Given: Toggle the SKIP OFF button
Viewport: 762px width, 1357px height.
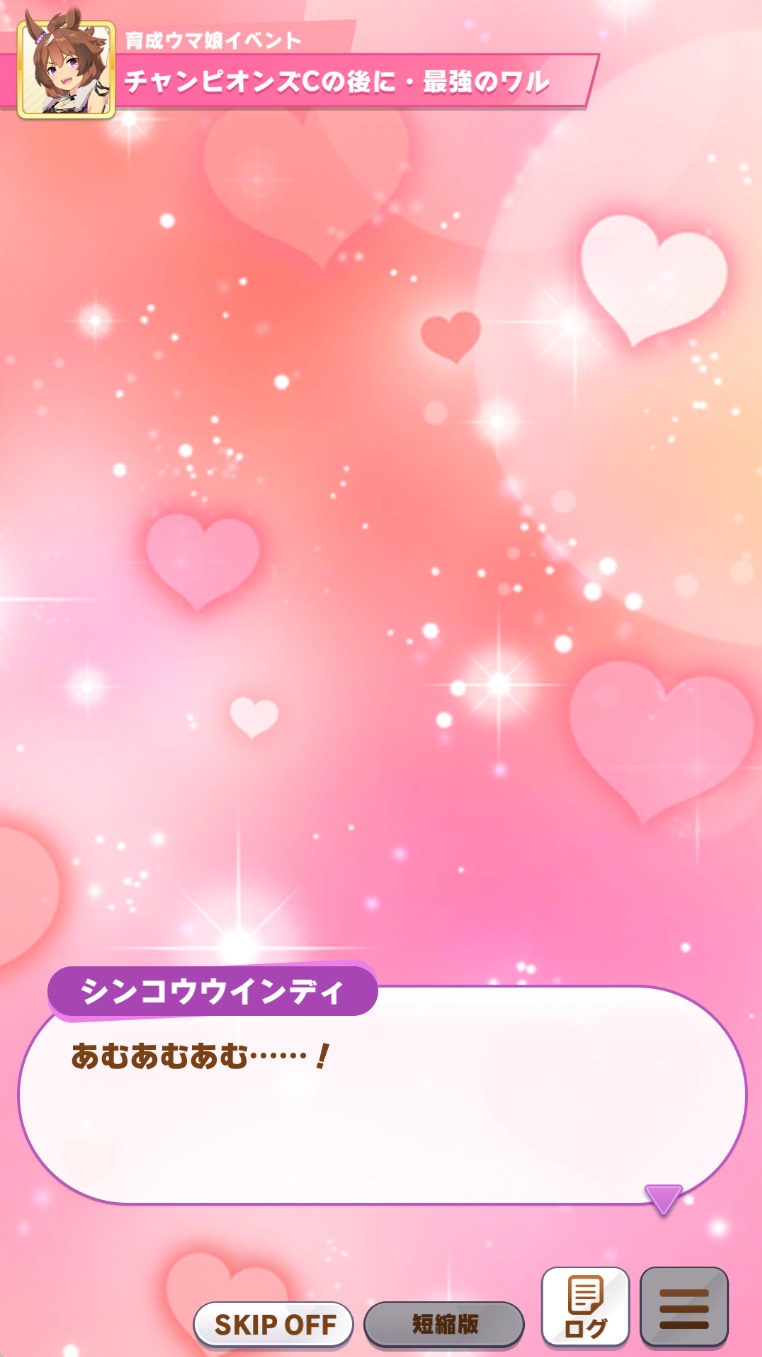Looking at the screenshot, I should 273,1324.
